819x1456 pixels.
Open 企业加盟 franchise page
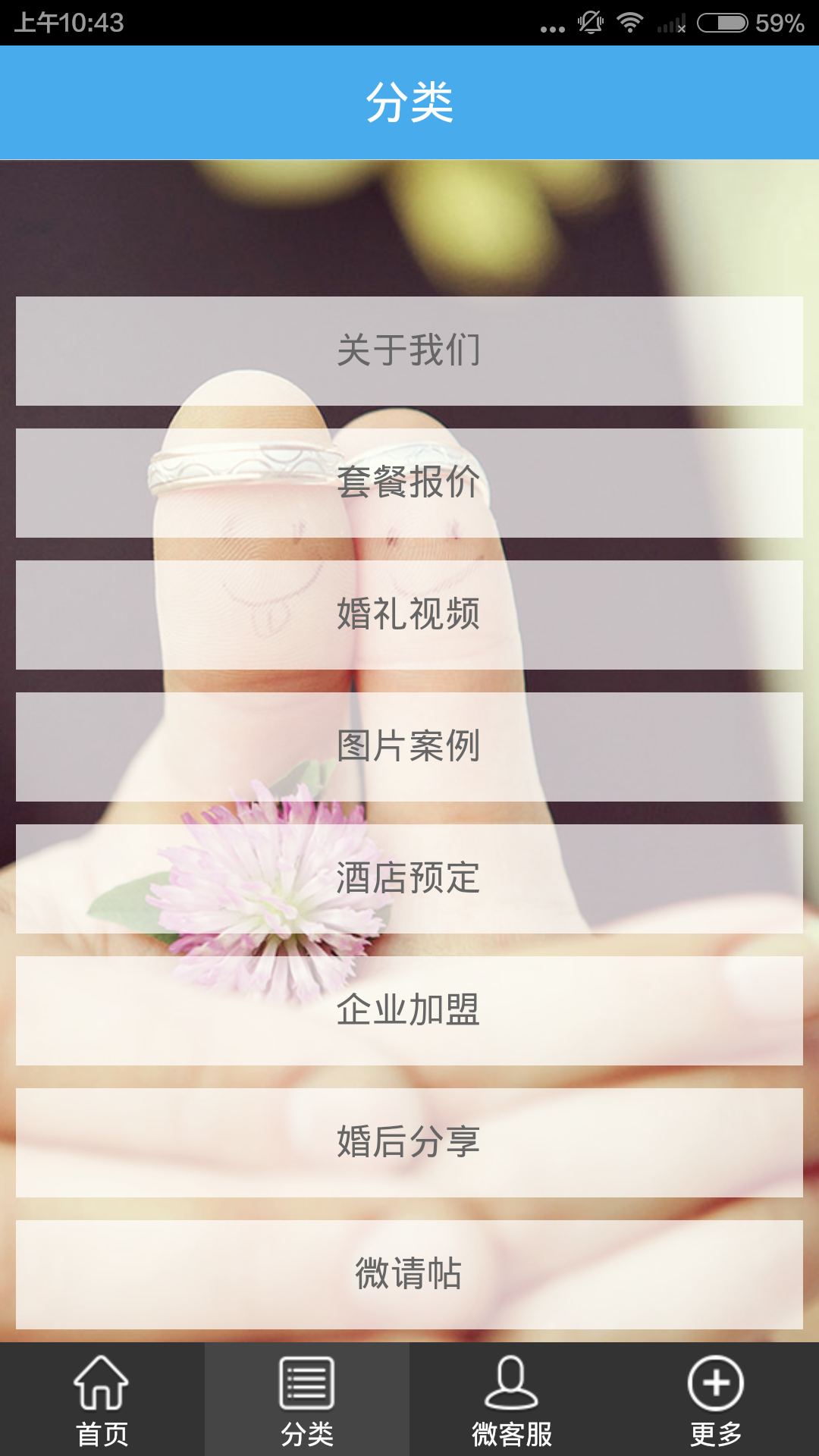pos(409,1010)
